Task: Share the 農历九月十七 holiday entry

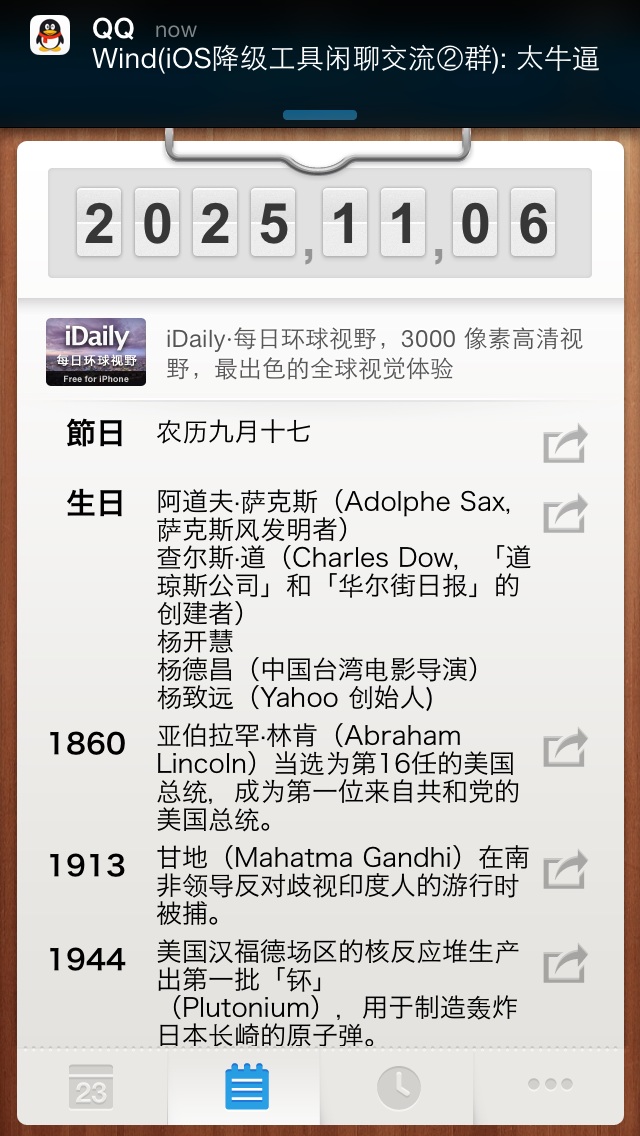Action: pyautogui.click(x=565, y=444)
